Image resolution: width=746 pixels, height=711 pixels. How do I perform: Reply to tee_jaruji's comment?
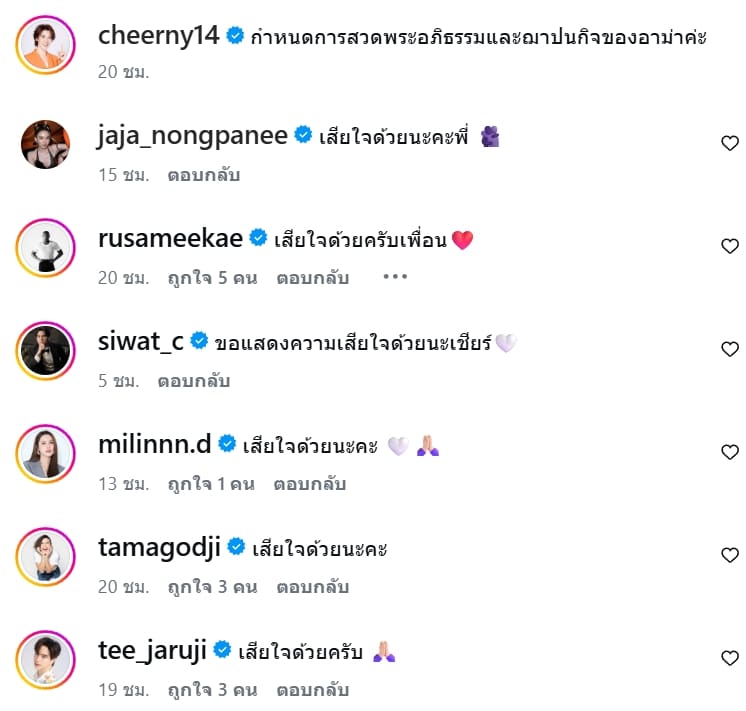tap(312, 690)
